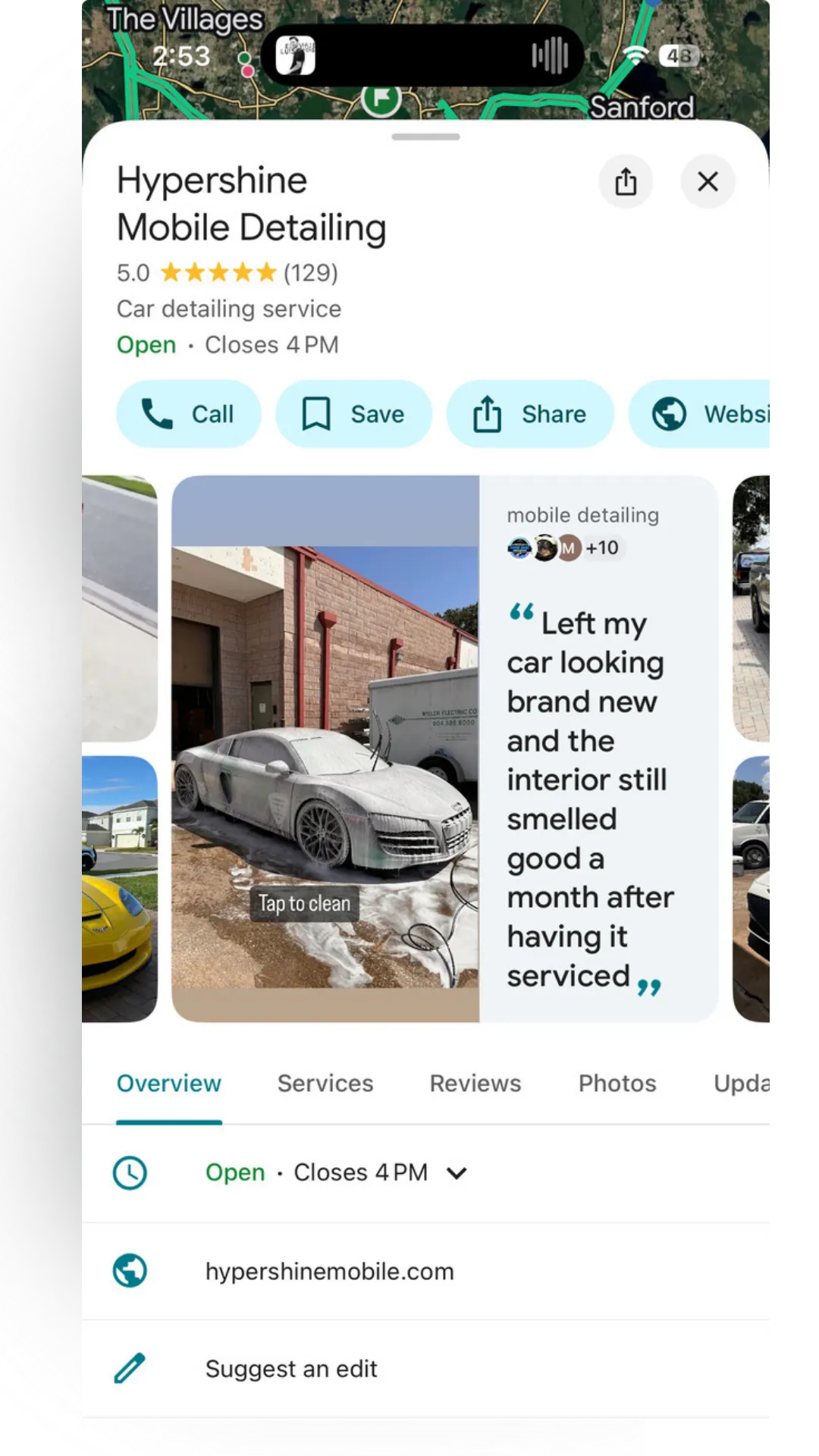Tap the Share chip button
This screenshot has width=819, height=1456.
click(530, 414)
